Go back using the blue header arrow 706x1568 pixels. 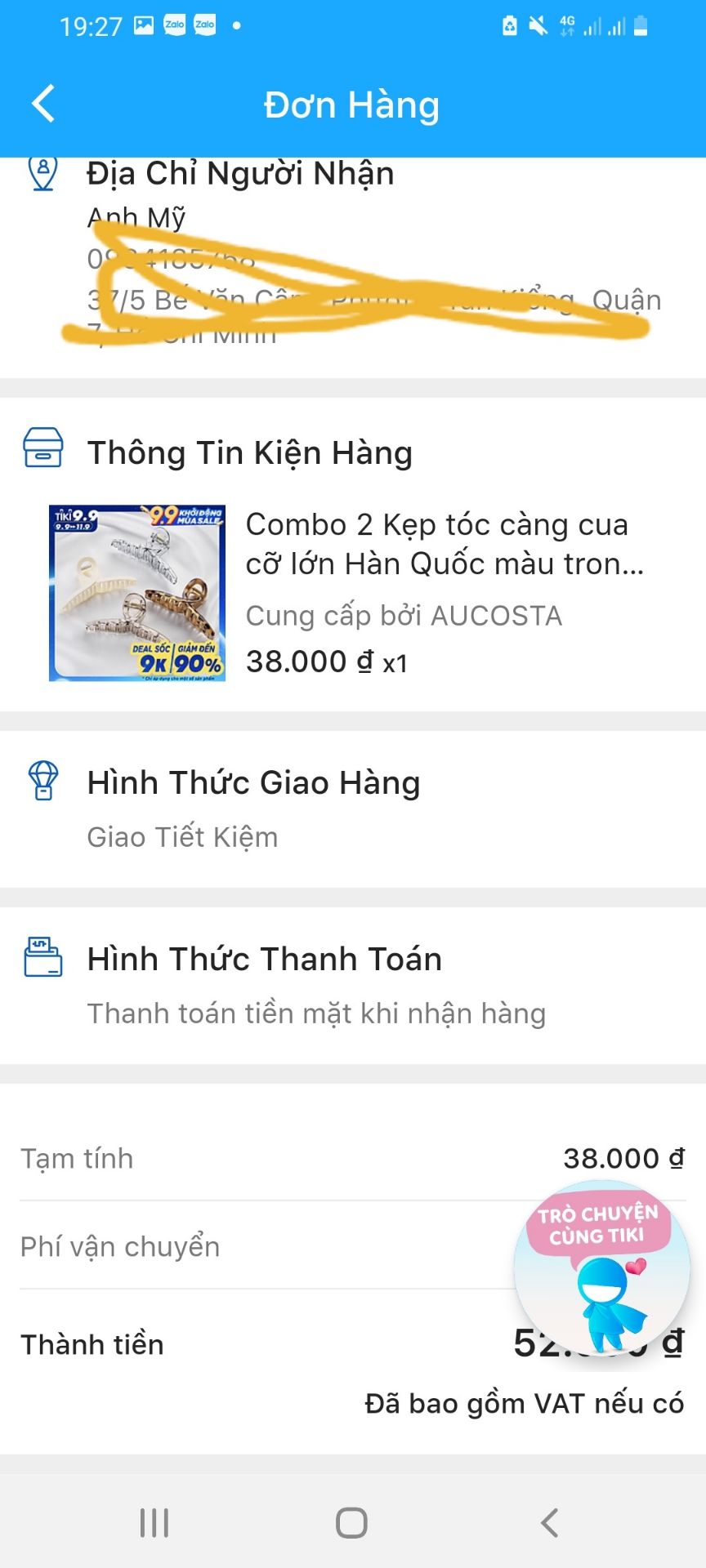(x=42, y=104)
